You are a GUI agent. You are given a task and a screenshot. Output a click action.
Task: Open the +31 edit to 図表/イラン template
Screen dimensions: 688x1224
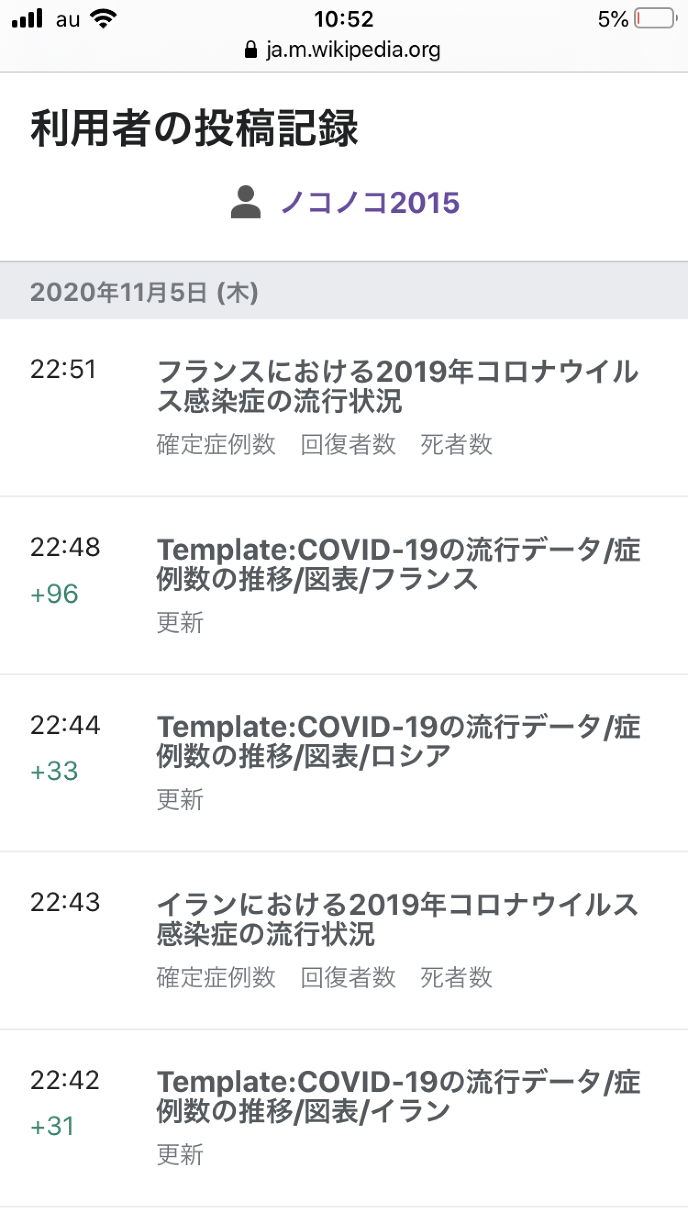click(397, 1096)
